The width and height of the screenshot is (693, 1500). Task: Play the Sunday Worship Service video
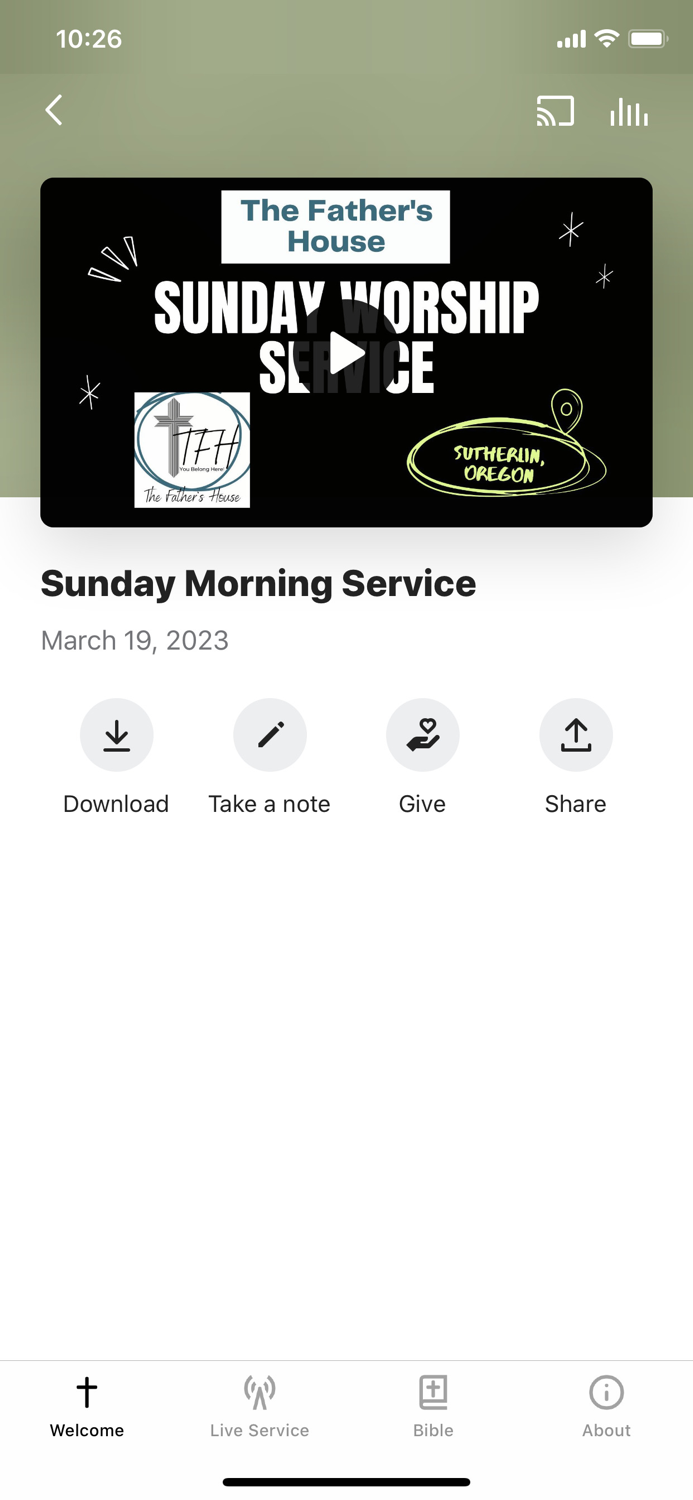click(x=347, y=352)
